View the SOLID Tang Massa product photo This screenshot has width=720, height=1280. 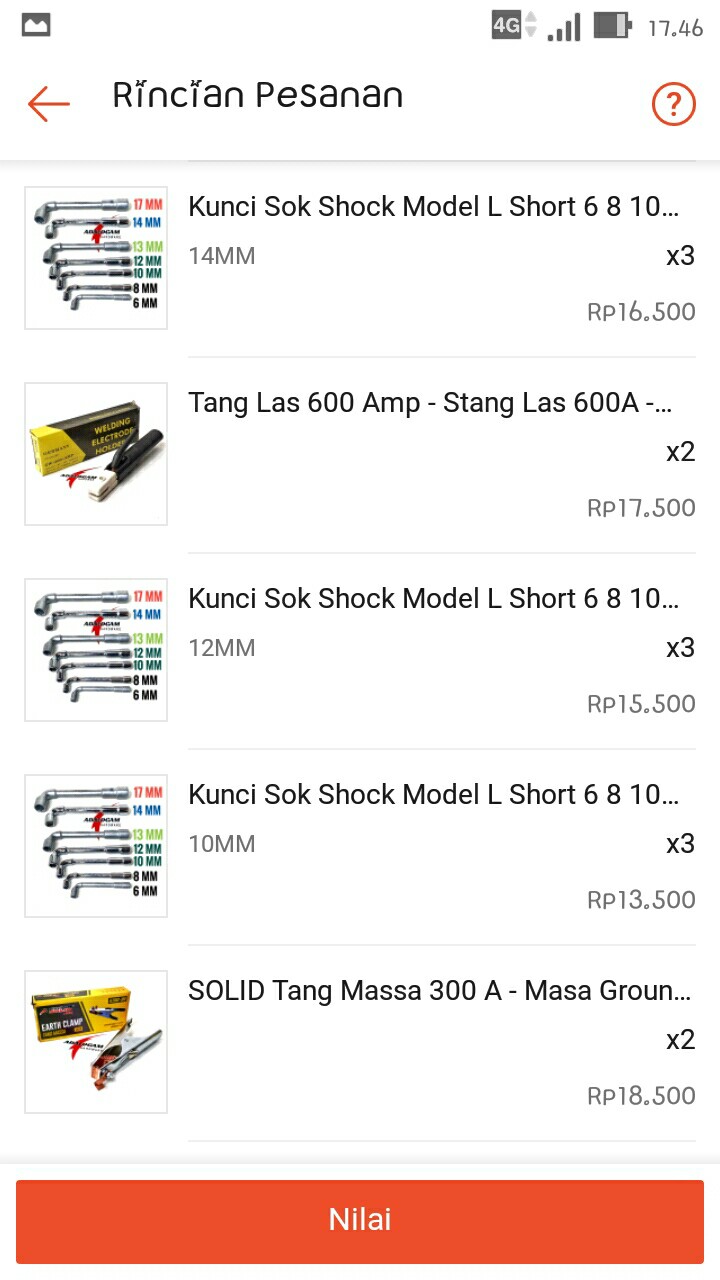(x=95, y=1041)
